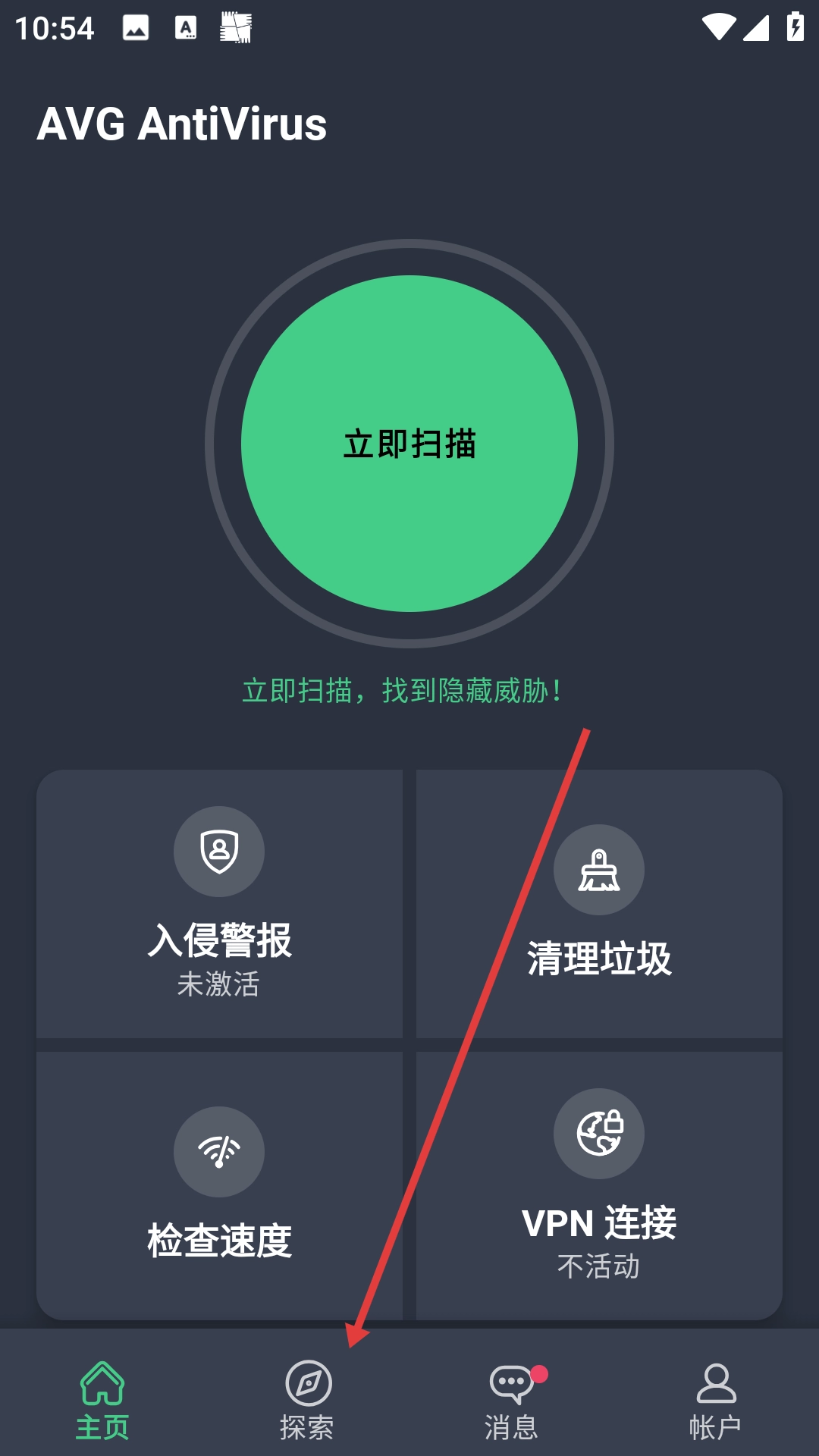Switch to the 消息 tab

coord(512,1400)
